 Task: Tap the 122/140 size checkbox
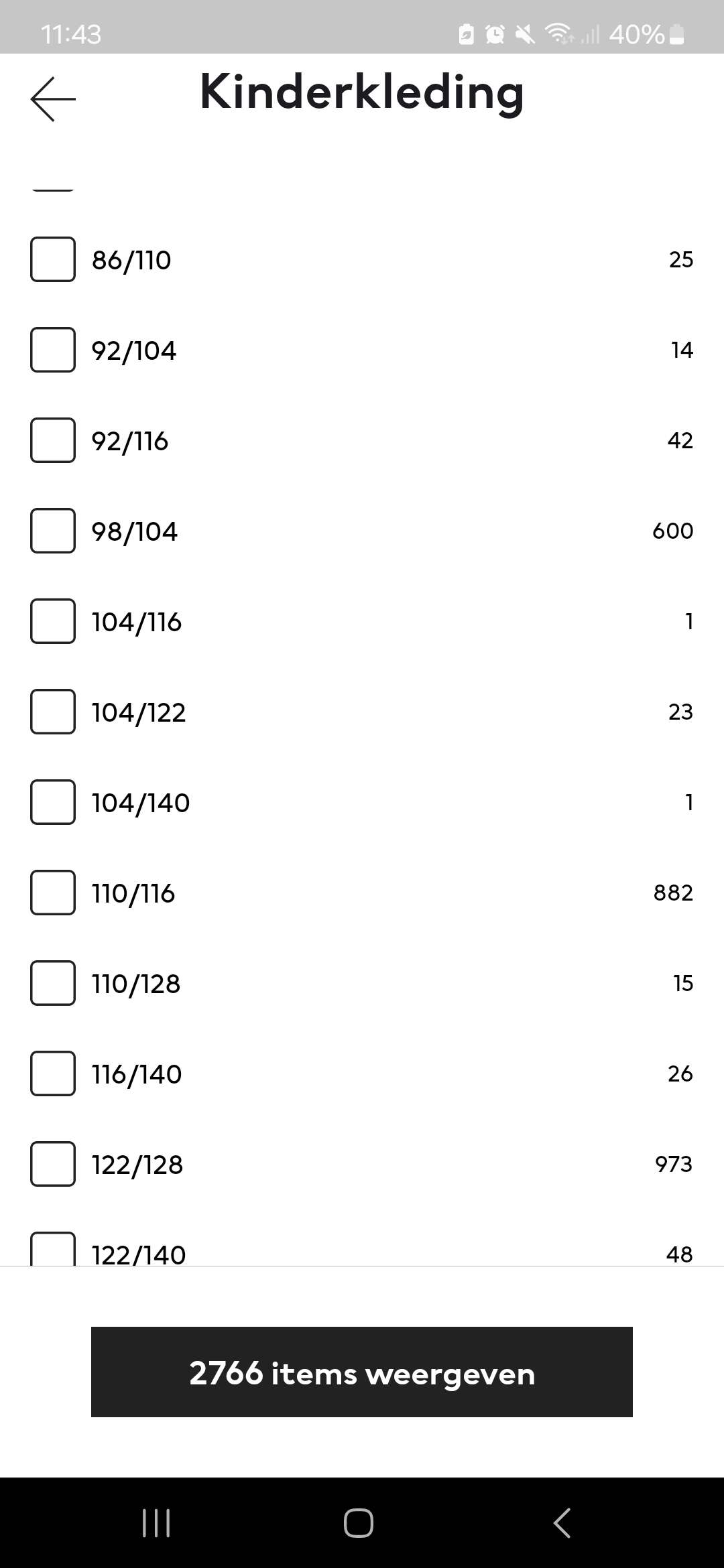[53, 1249]
